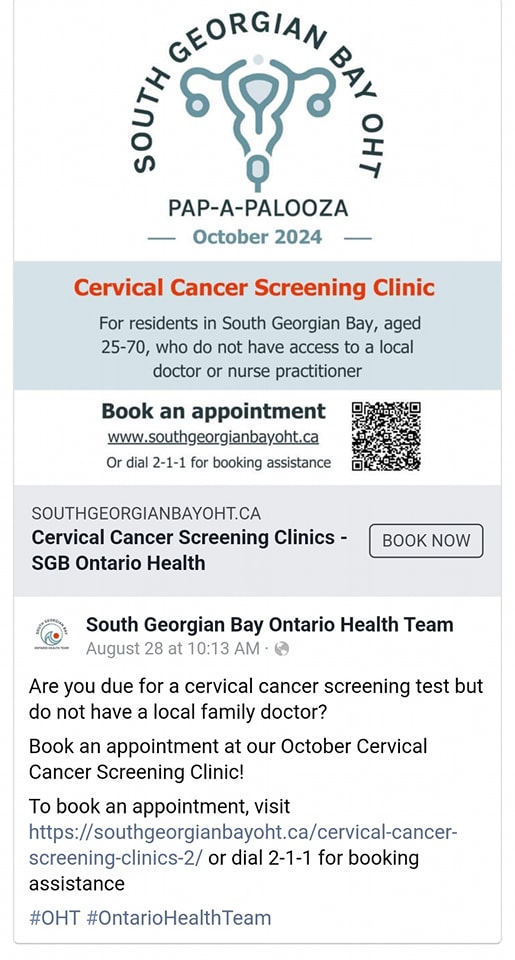Tap the page's round profile picture
The width and height of the screenshot is (515, 960).
pyautogui.click(x=51, y=636)
